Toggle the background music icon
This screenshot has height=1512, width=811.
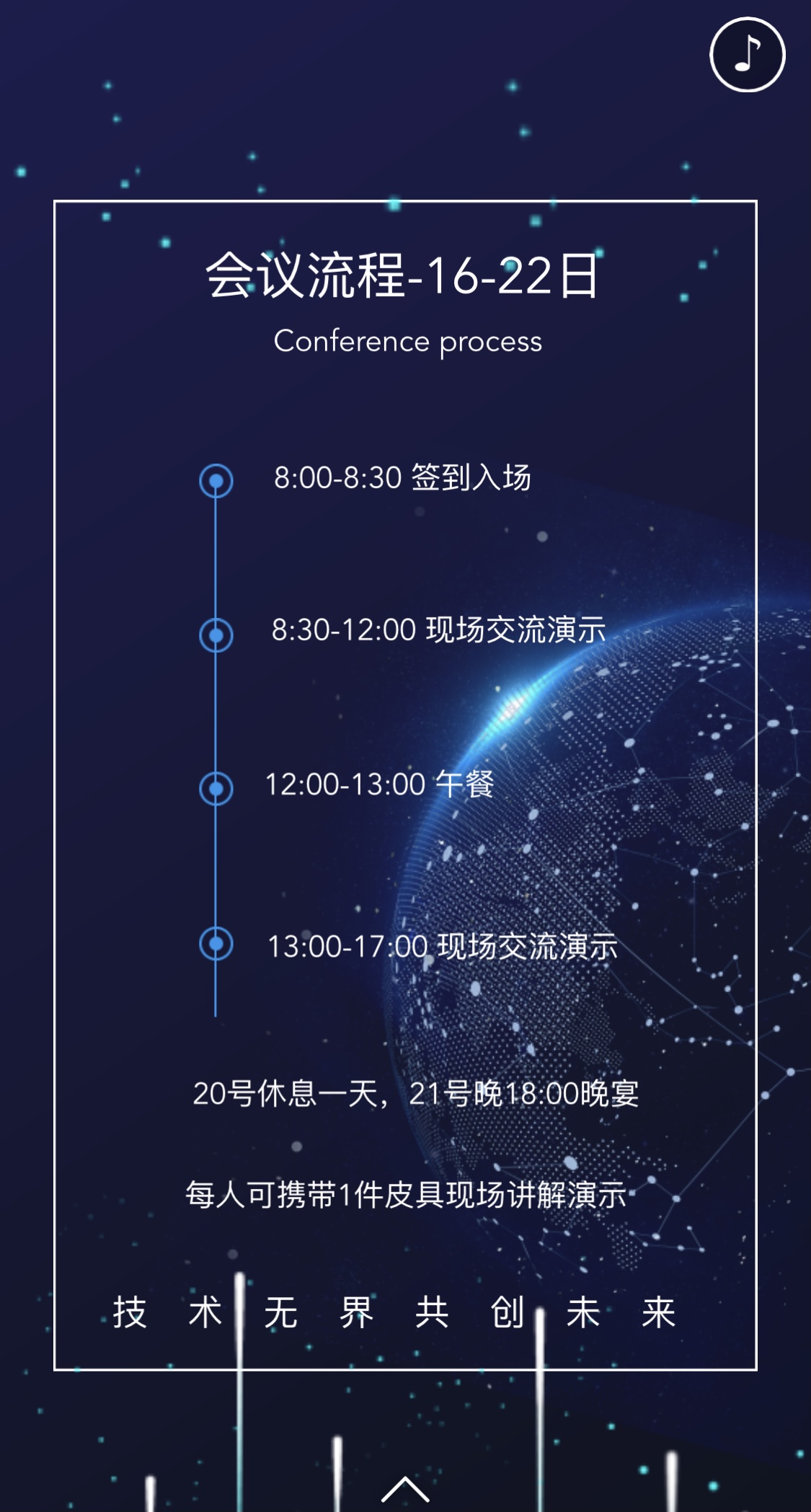[x=747, y=55]
